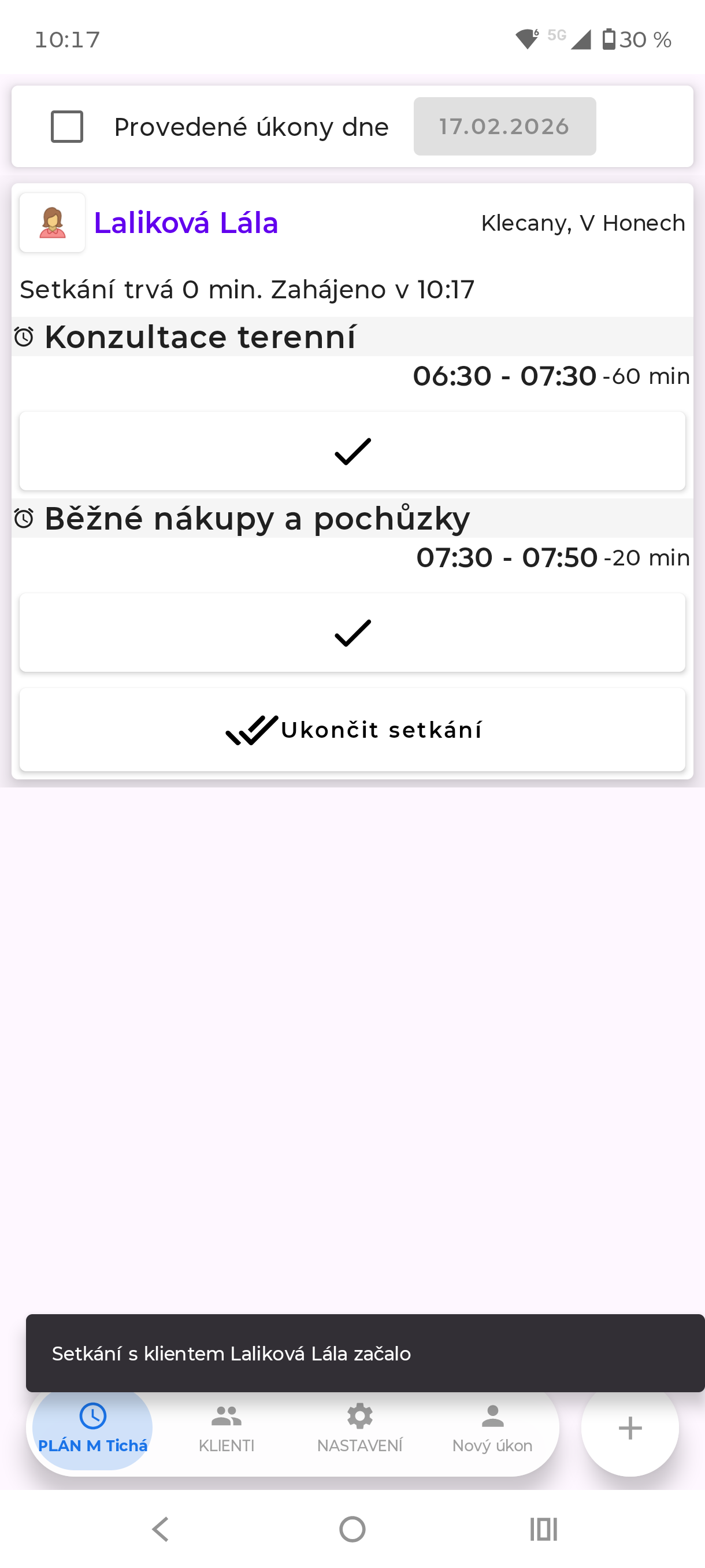Open the system recent apps view
Screen dimensions: 705x1568
[x=543, y=1529]
